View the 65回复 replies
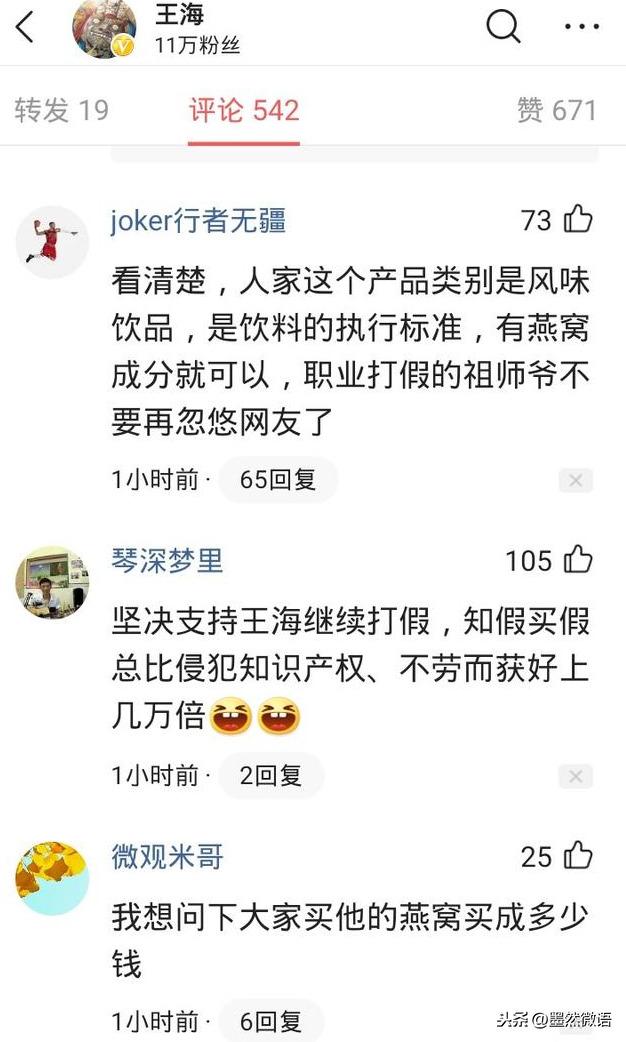Viewport: 626px width, 1042px height. click(278, 479)
